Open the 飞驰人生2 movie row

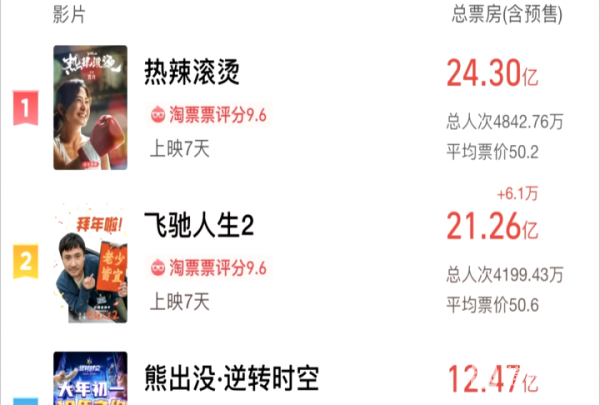pos(200,228)
